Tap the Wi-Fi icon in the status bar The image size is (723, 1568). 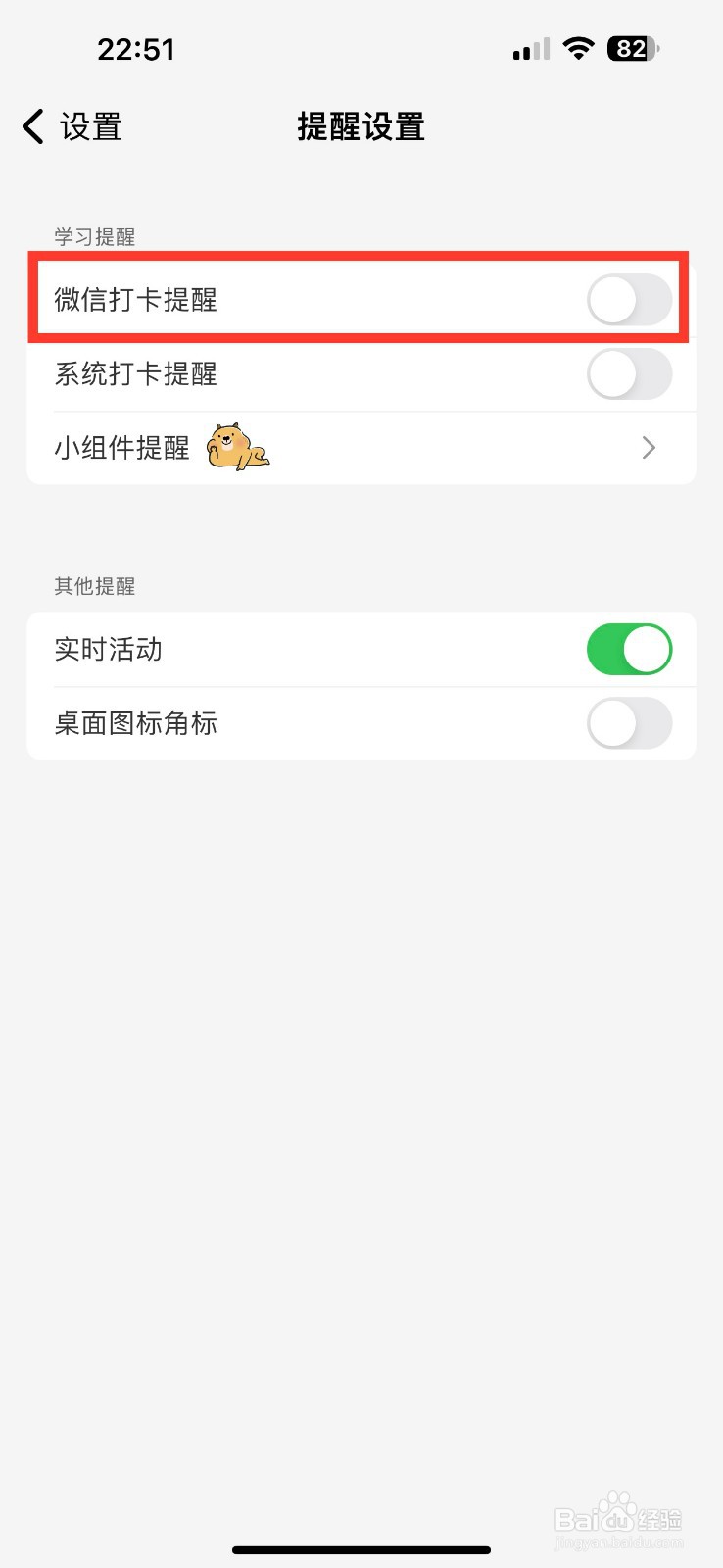click(578, 49)
